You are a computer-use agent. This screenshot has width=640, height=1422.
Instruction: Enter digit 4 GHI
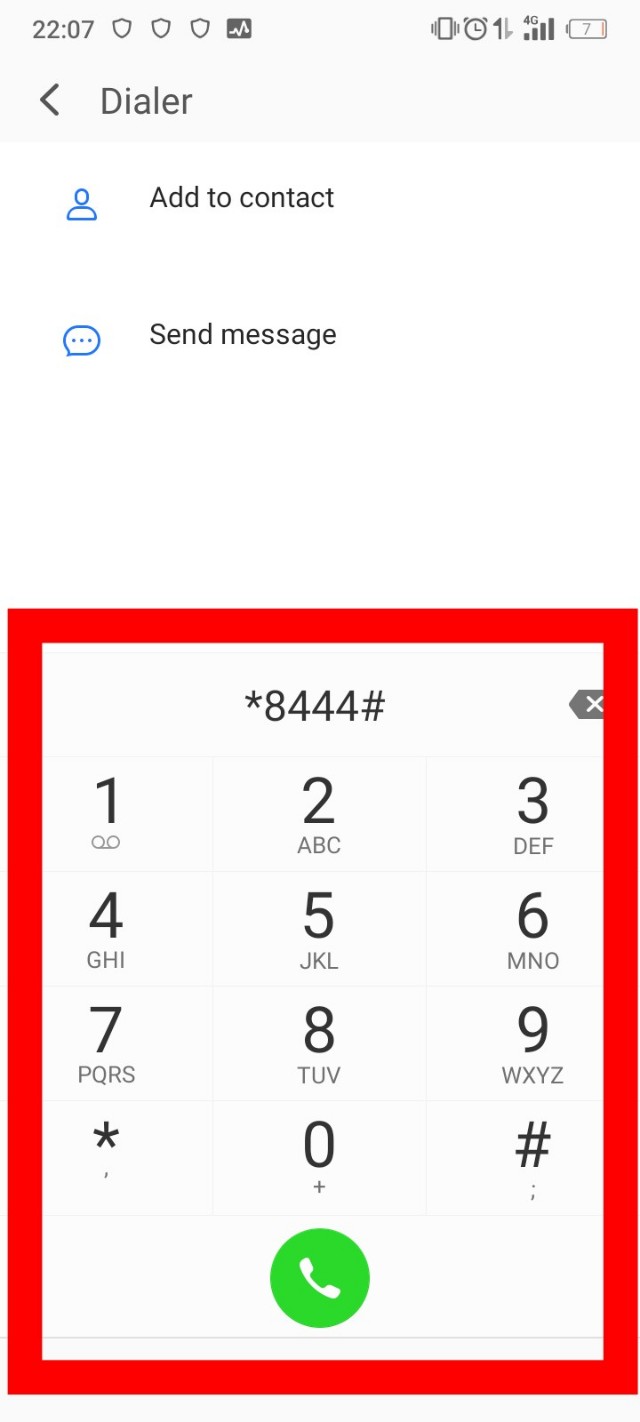[x=107, y=928]
